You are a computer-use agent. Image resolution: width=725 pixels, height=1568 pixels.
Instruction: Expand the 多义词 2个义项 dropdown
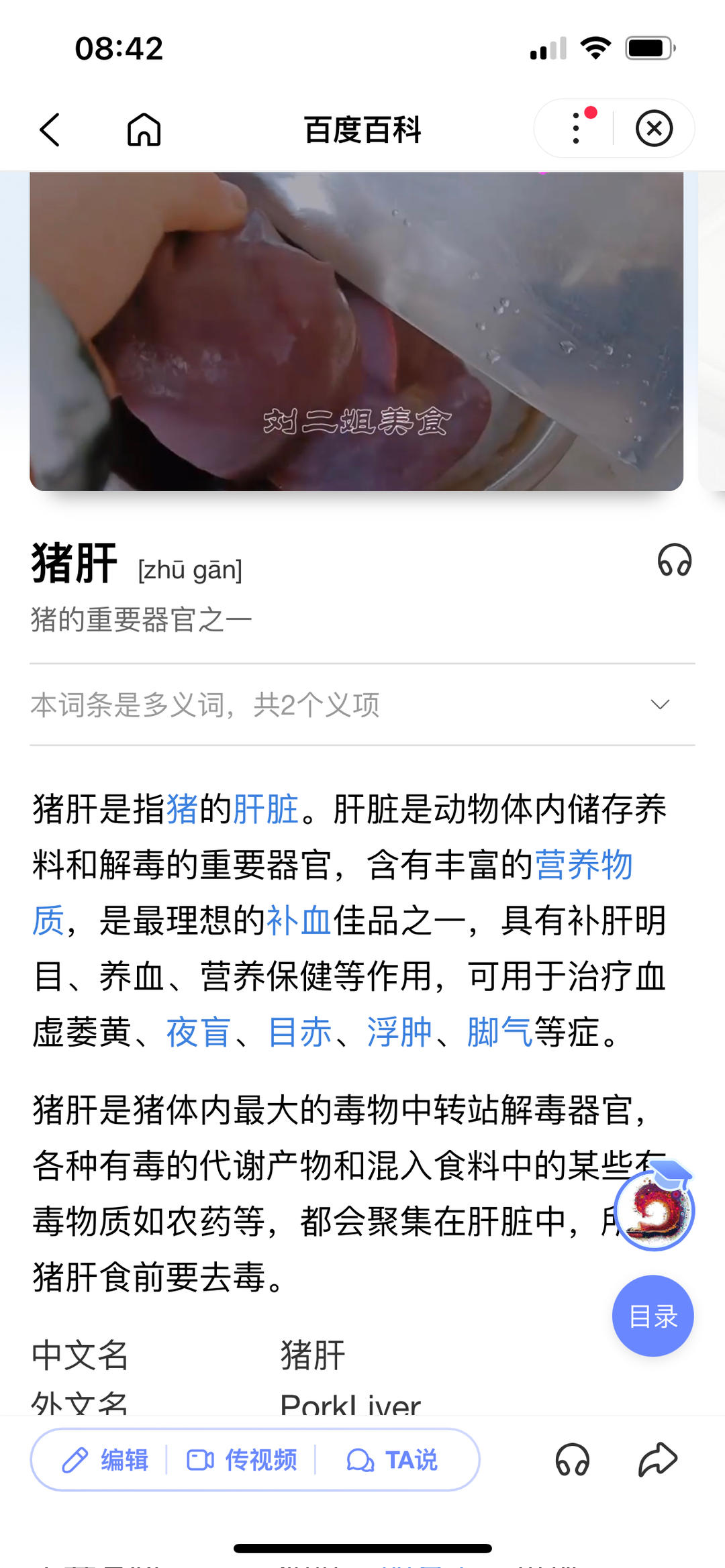[660, 704]
